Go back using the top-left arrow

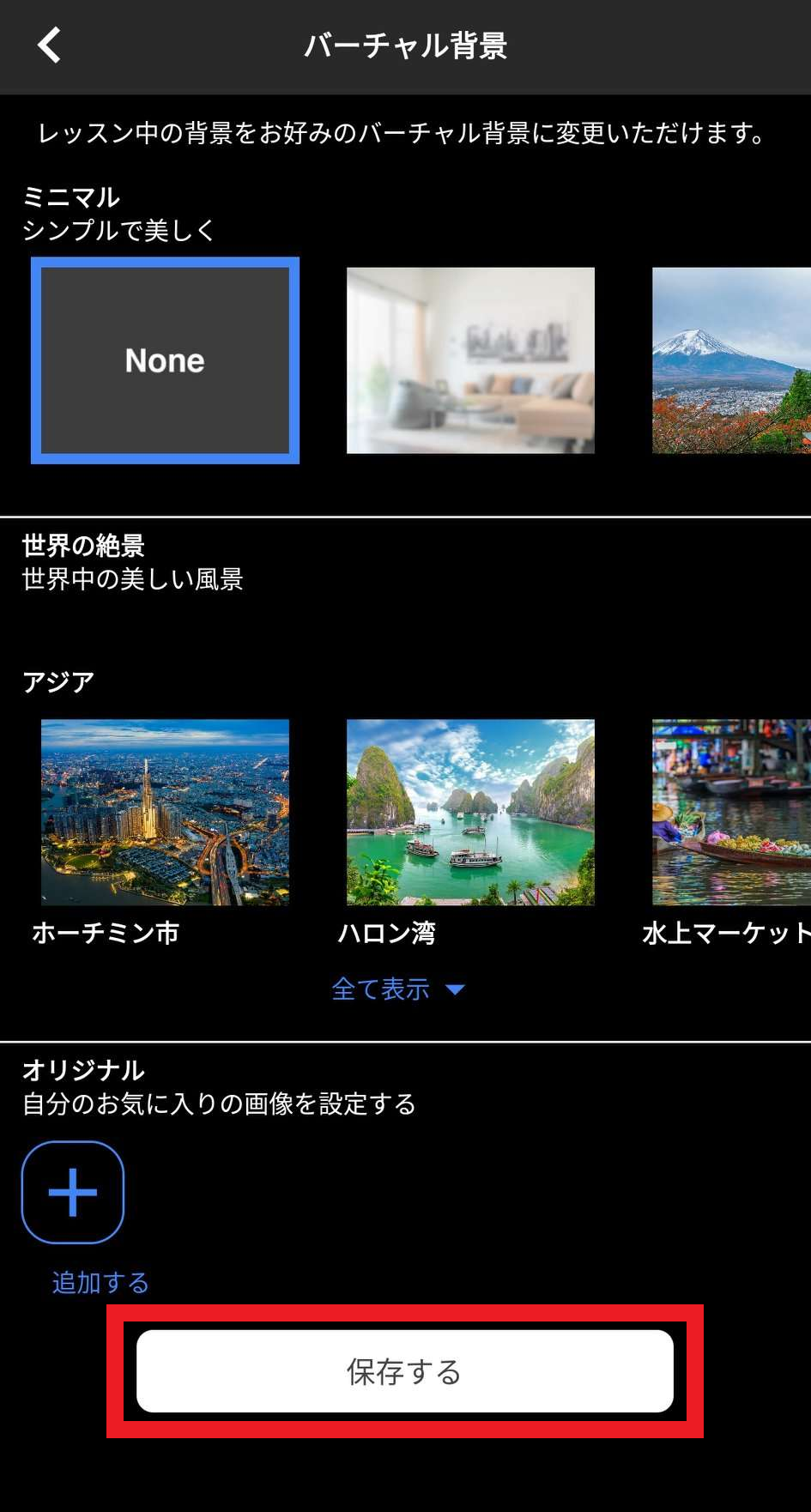50,45
